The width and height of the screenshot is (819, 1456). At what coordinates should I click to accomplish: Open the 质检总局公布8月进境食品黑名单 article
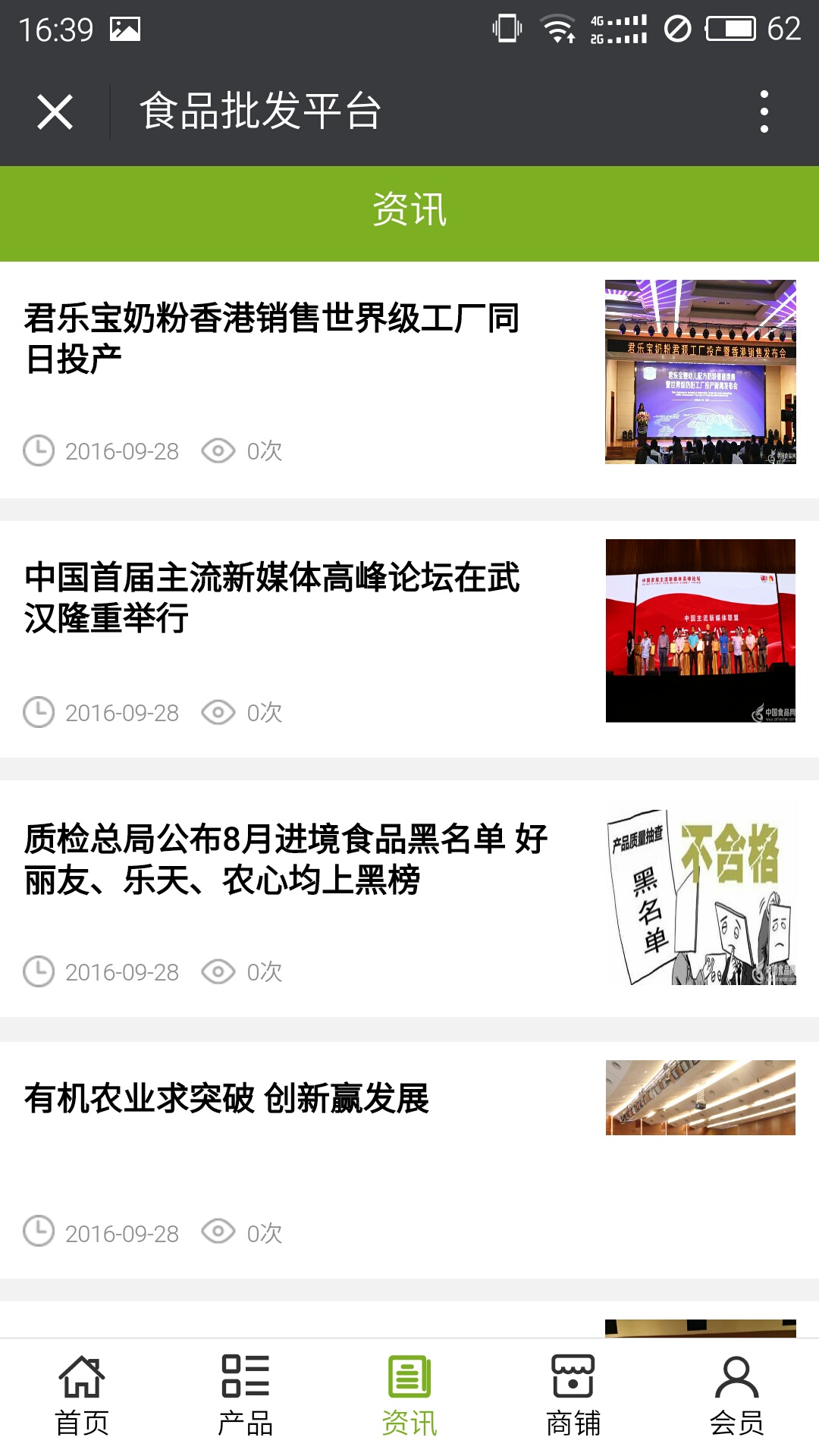point(285,859)
